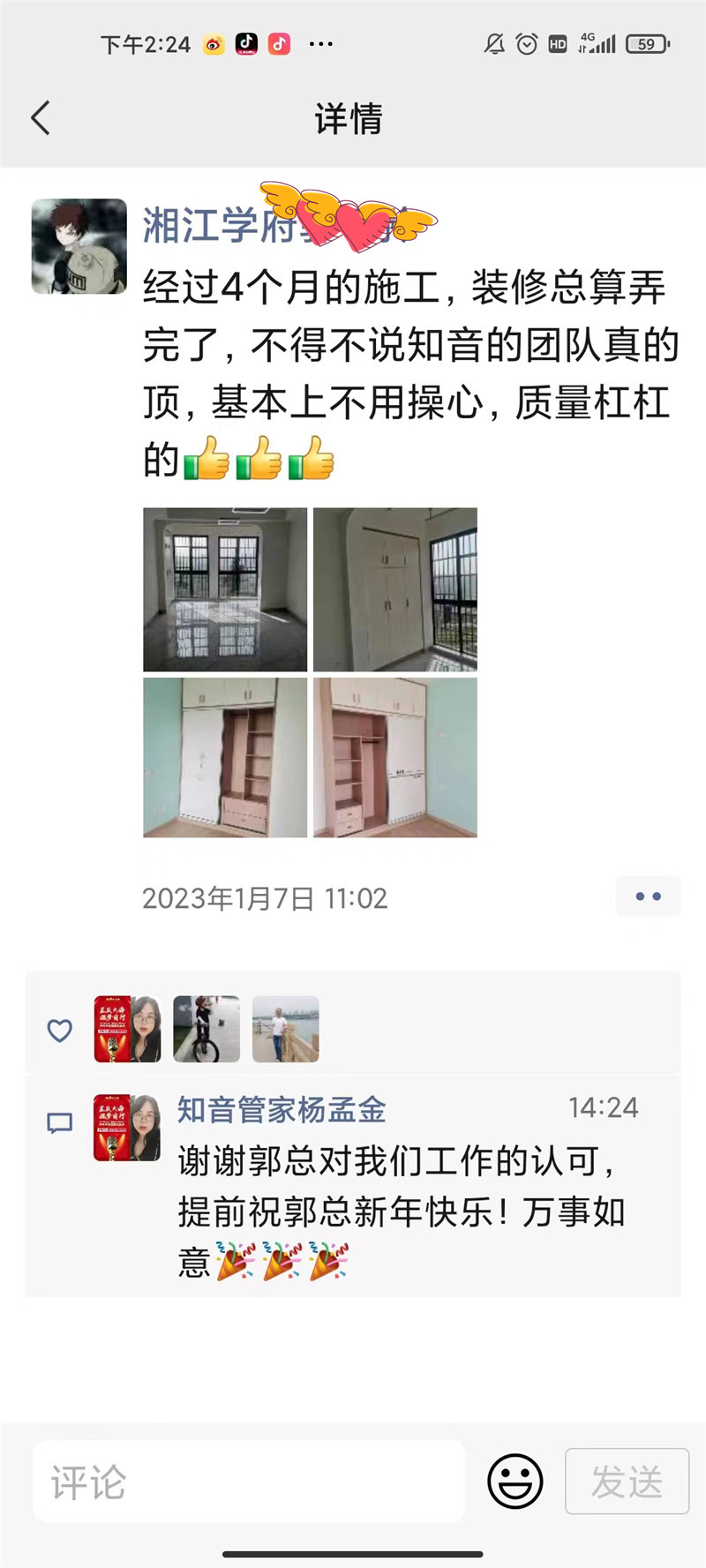Tap the alarm clock status bar icon

click(x=527, y=41)
